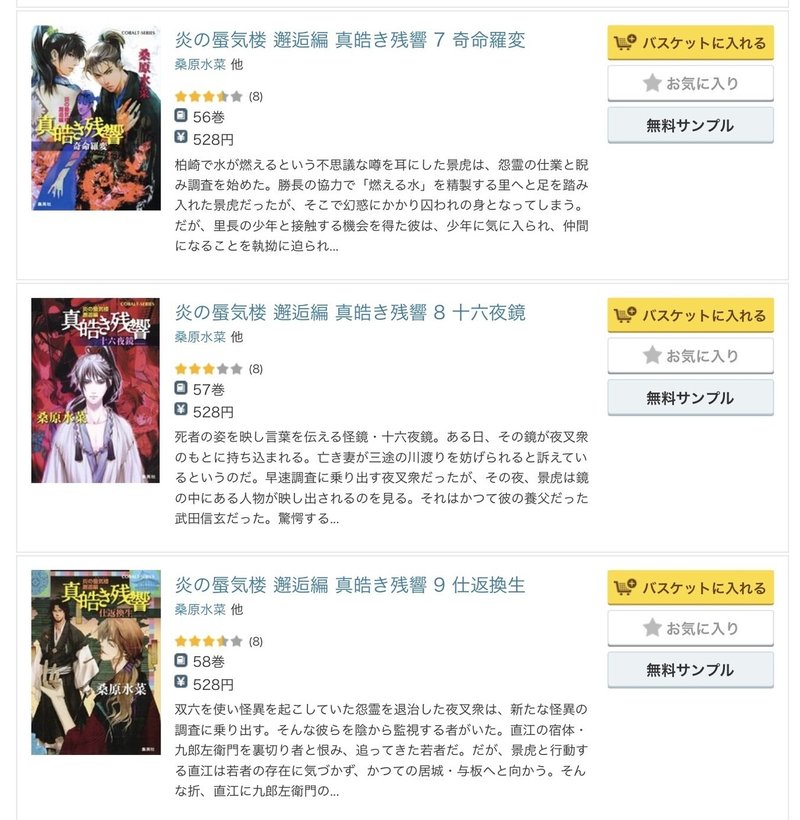Get free sample of 真皓き残響 9 仕返換生
Viewport: 800px width, 820px height.
tap(690, 670)
